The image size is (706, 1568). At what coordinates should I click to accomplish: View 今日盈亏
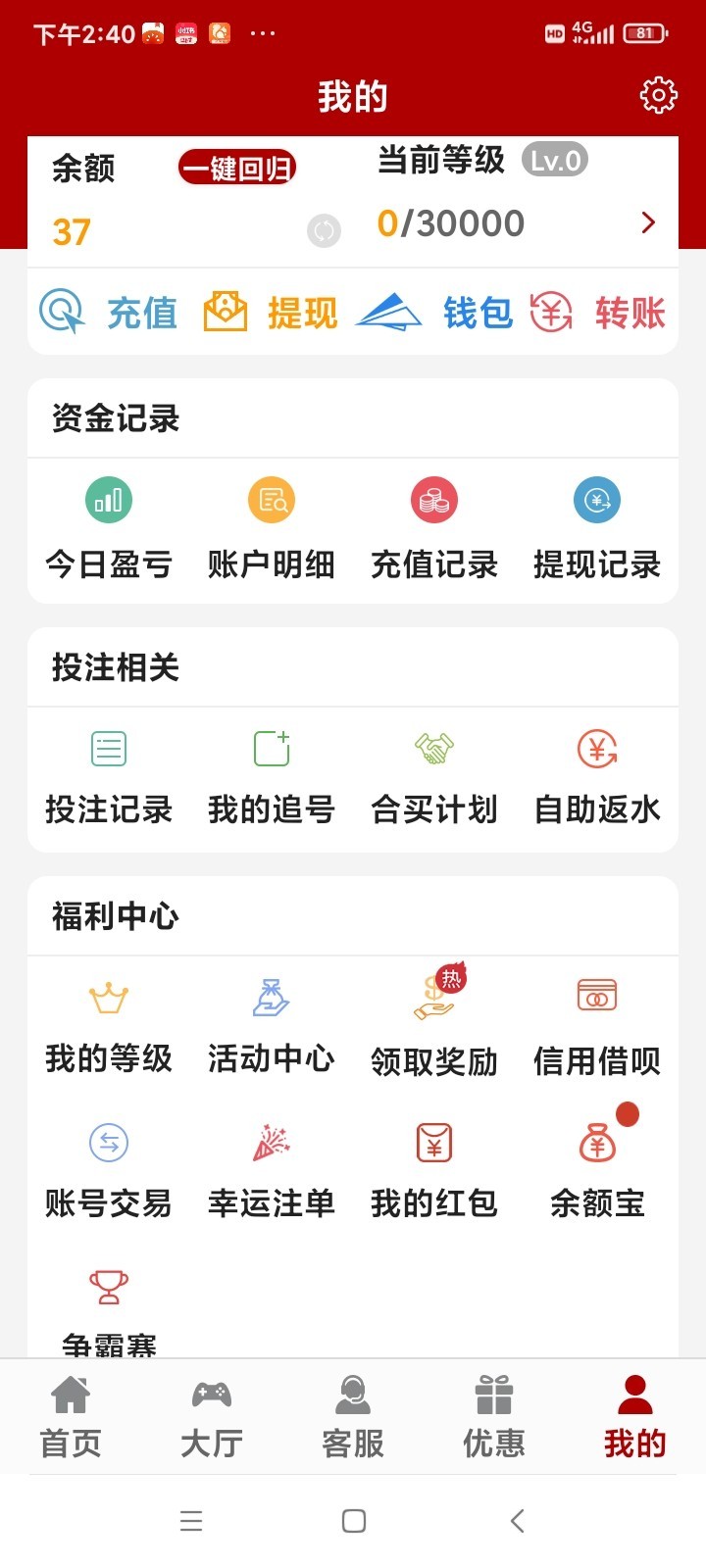[109, 529]
